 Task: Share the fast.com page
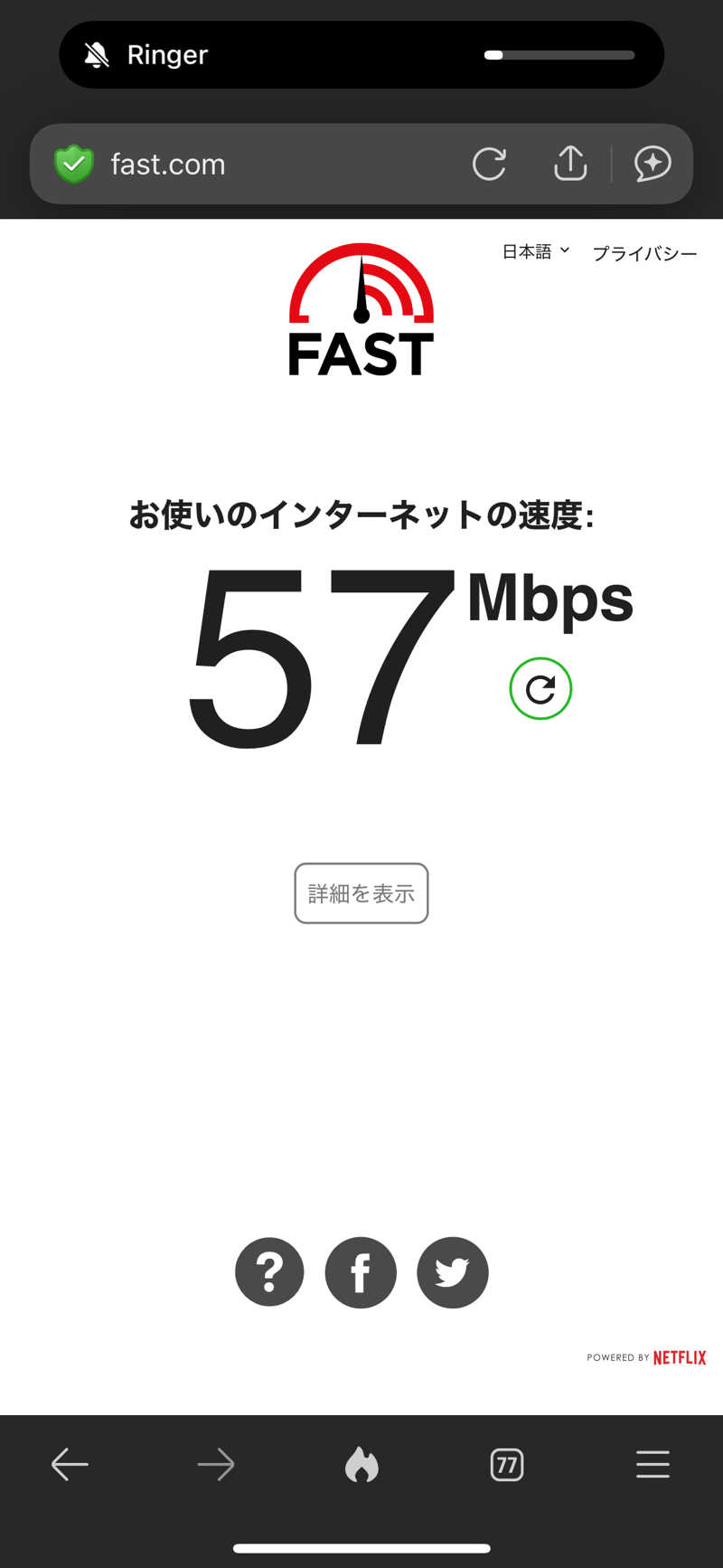pyautogui.click(x=570, y=164)
